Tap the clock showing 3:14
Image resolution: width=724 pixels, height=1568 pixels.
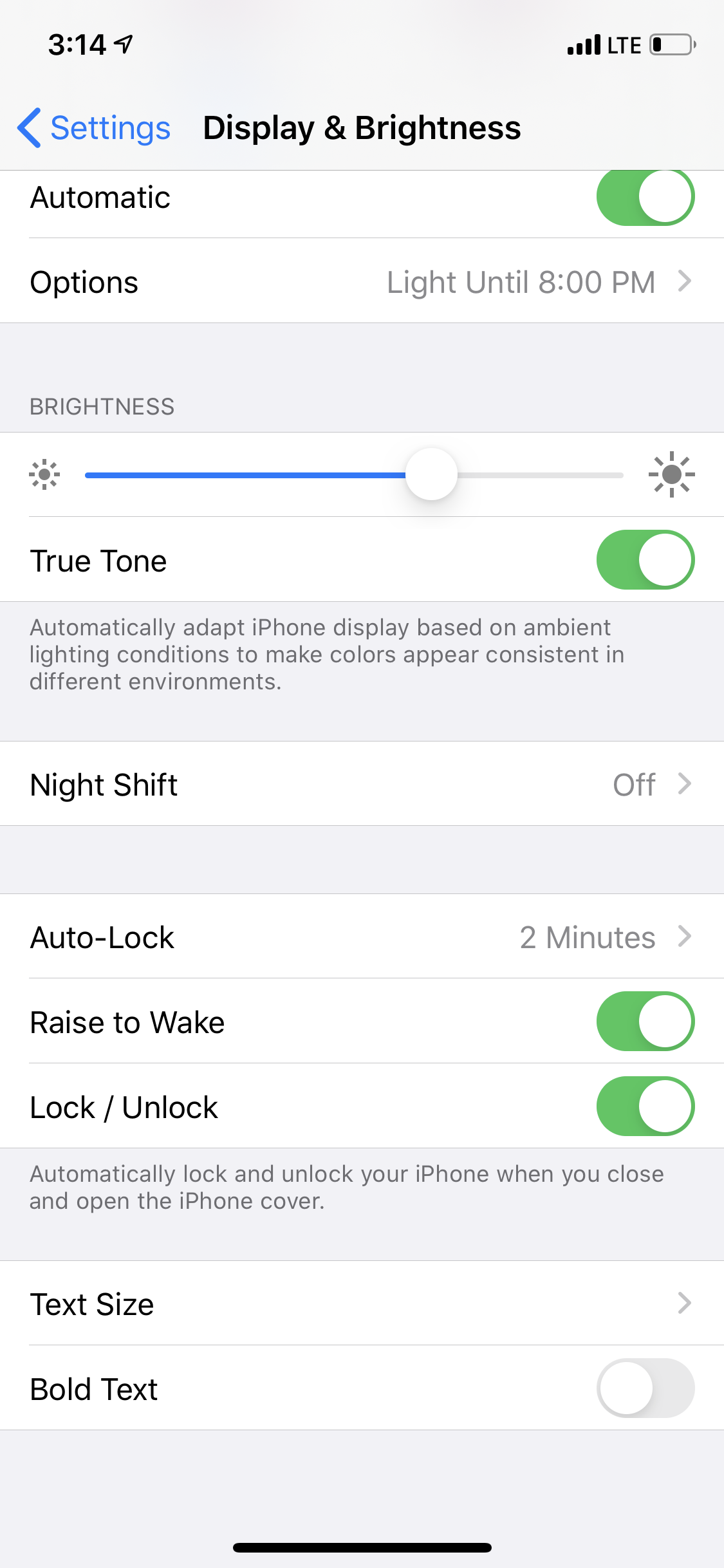[76, 44]
